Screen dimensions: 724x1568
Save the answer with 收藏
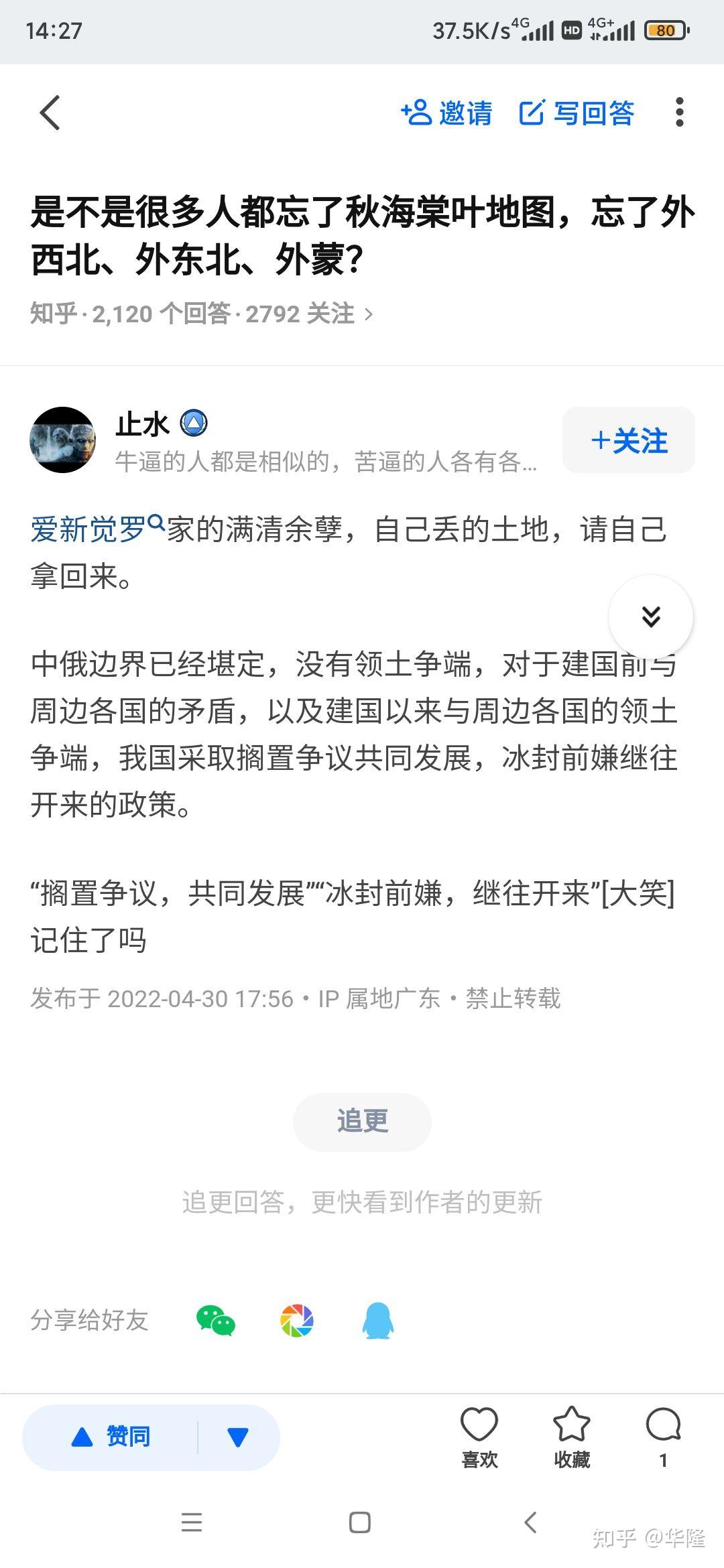click(572, 1437)
